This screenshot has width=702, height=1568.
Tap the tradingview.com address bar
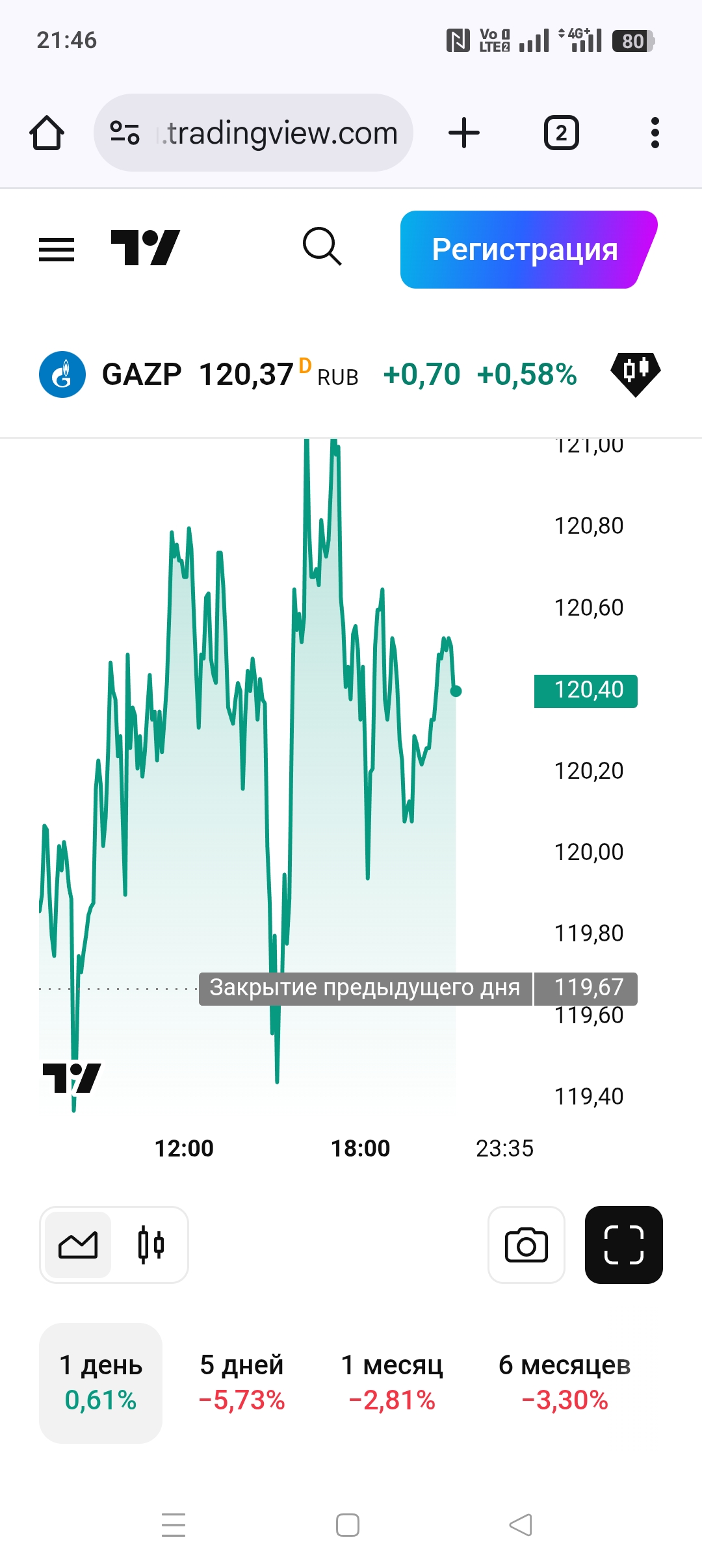coord(279,133)
